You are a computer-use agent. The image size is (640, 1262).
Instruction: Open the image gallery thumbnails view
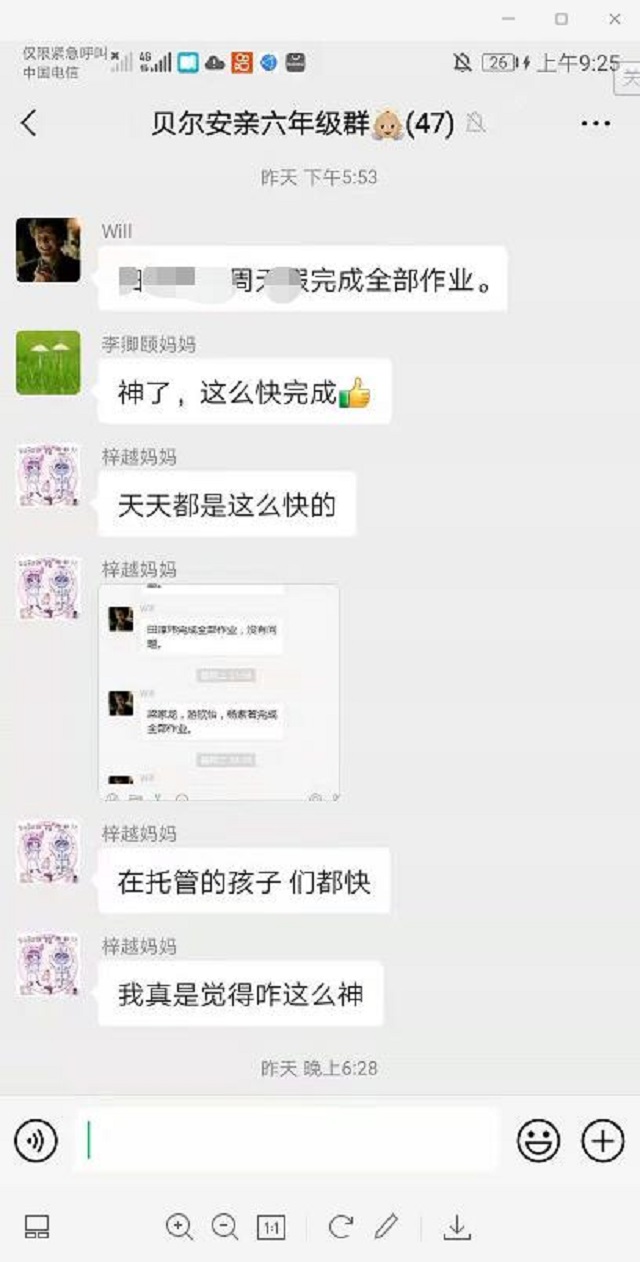(37, 1227)
